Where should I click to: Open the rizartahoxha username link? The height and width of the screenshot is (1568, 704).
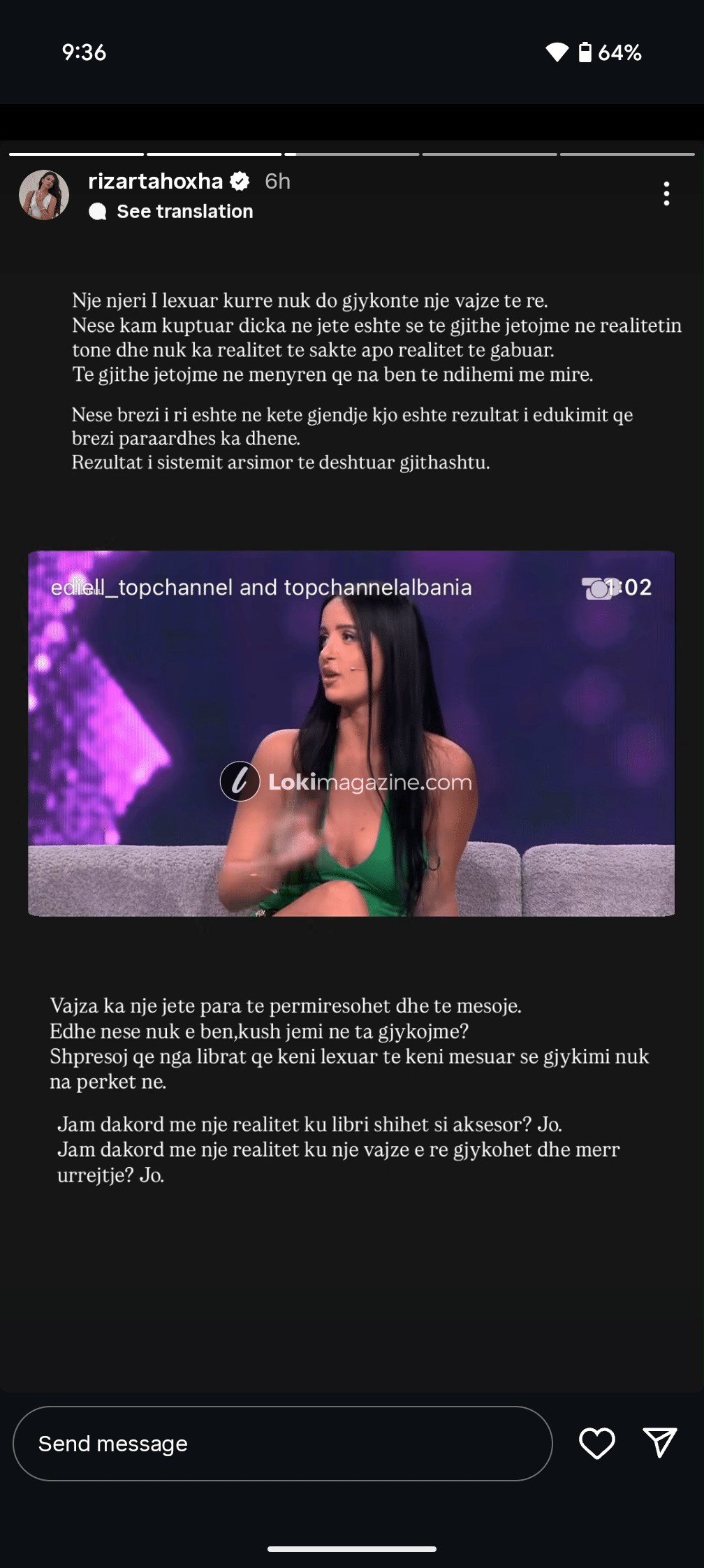click(155, 181)
